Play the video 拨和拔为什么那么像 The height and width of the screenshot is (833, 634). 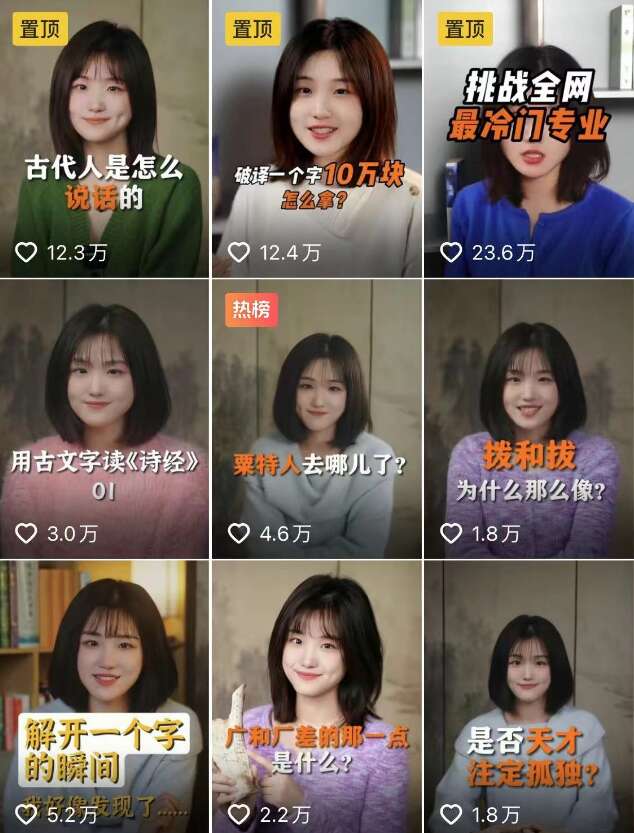point(529,420)
